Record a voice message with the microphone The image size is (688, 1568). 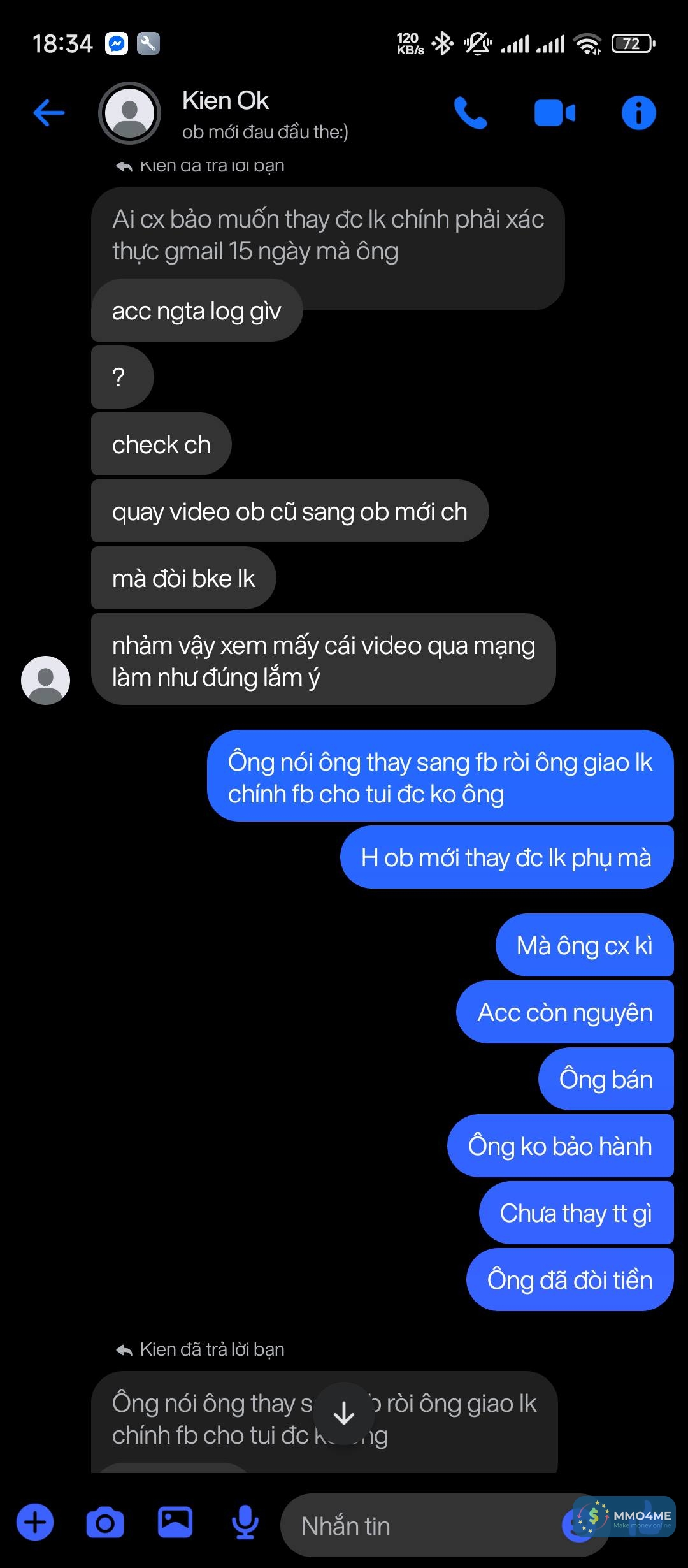click(x=245, y=1523)
